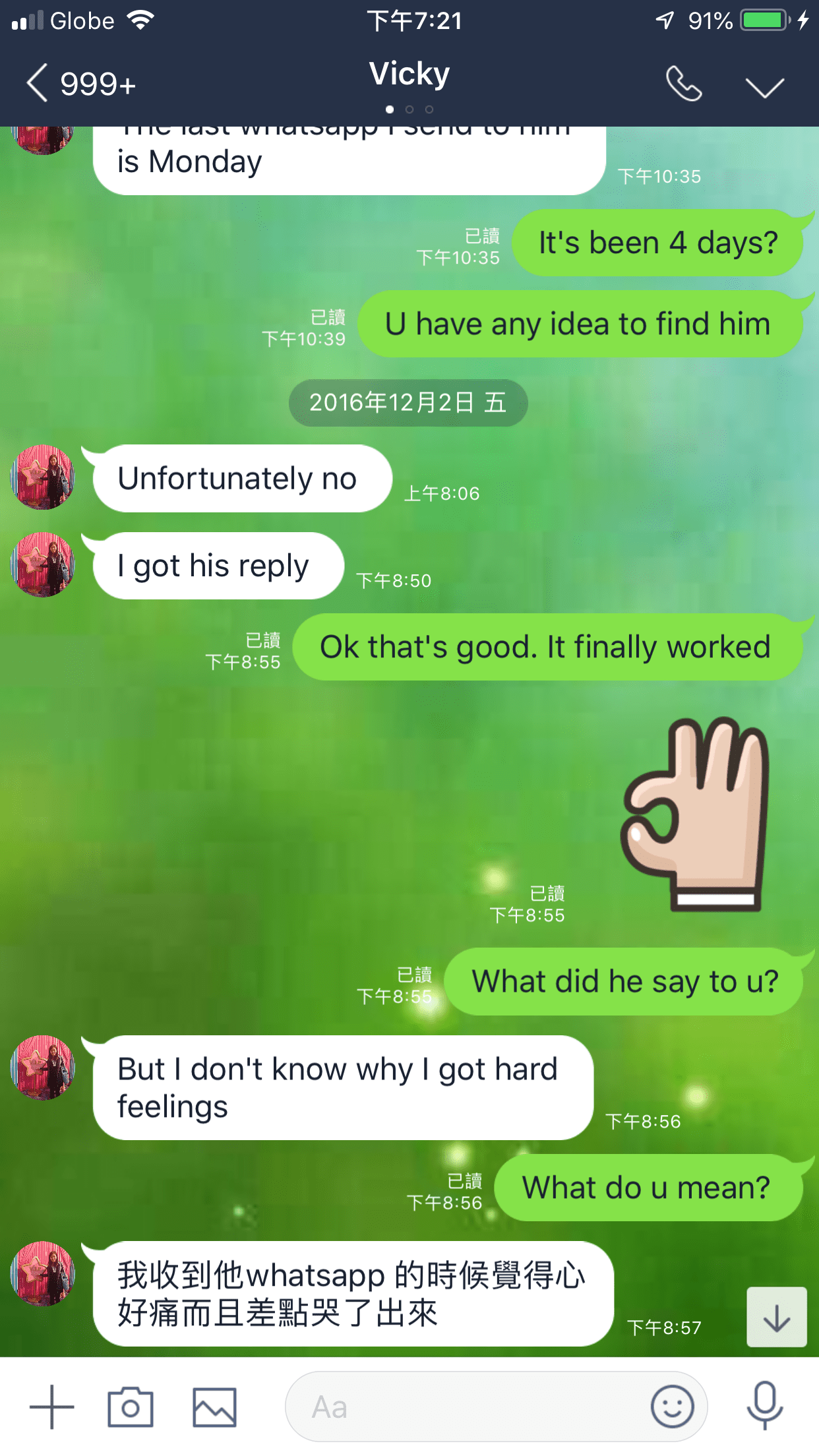Open the camera to take a photo

coord(131,1407)
